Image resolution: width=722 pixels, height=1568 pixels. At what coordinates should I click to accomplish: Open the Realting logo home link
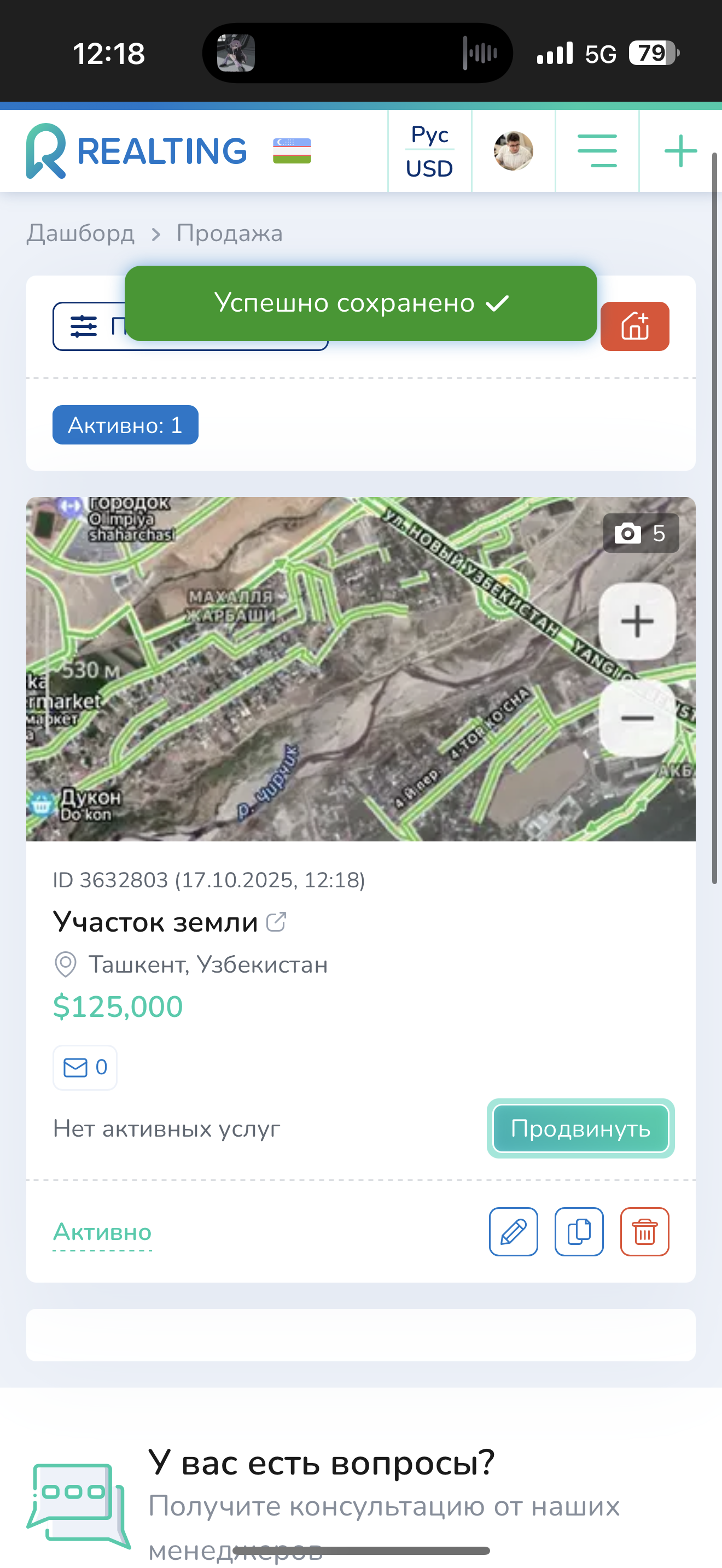tap(136, 151)
